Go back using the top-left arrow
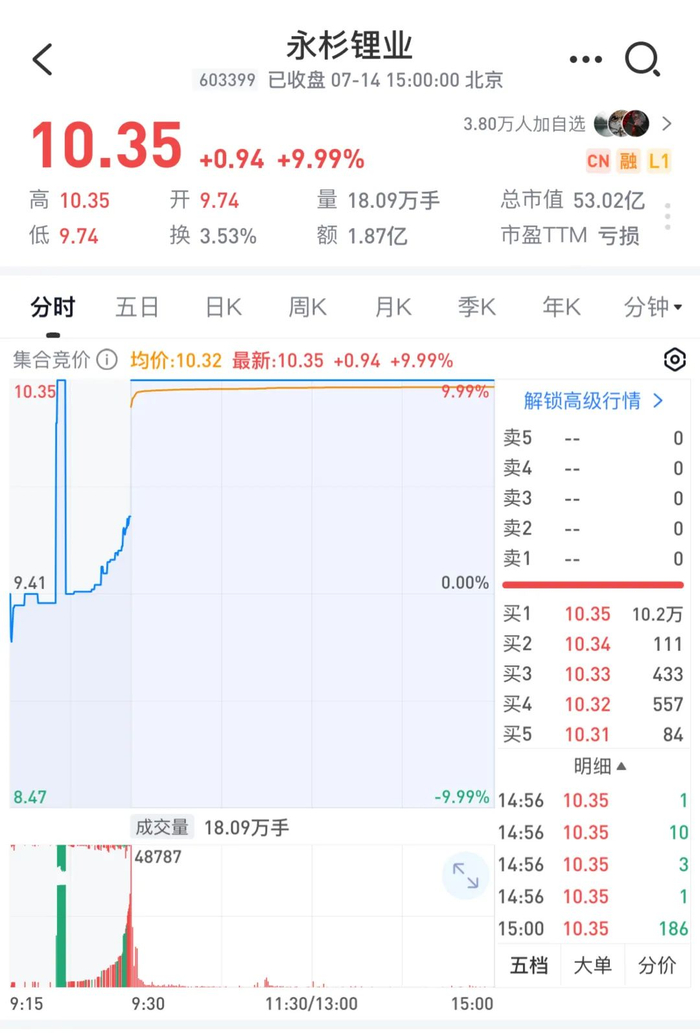This screenshot has height=1033, width=700. (43, 60)
